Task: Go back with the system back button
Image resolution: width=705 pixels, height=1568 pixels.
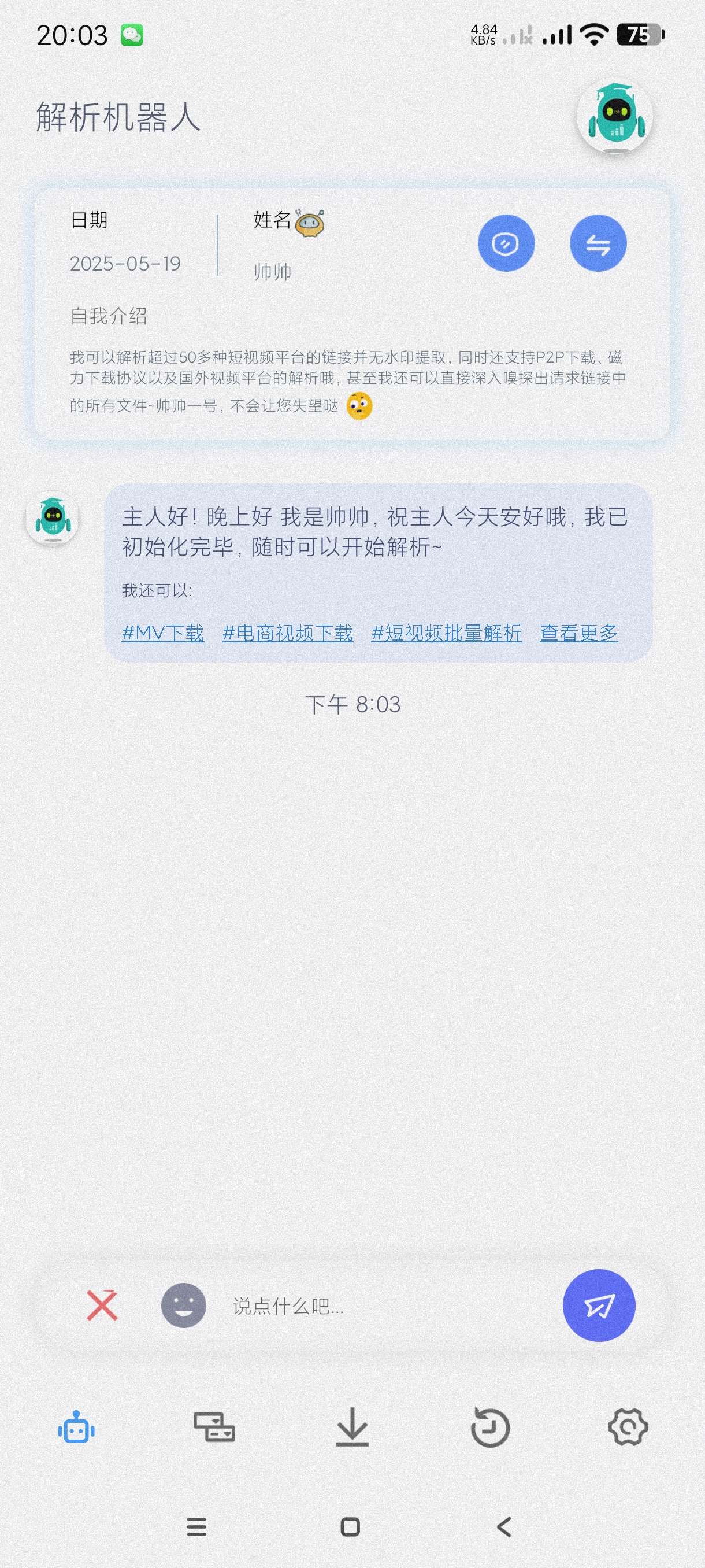Action: coord(504,1527)
